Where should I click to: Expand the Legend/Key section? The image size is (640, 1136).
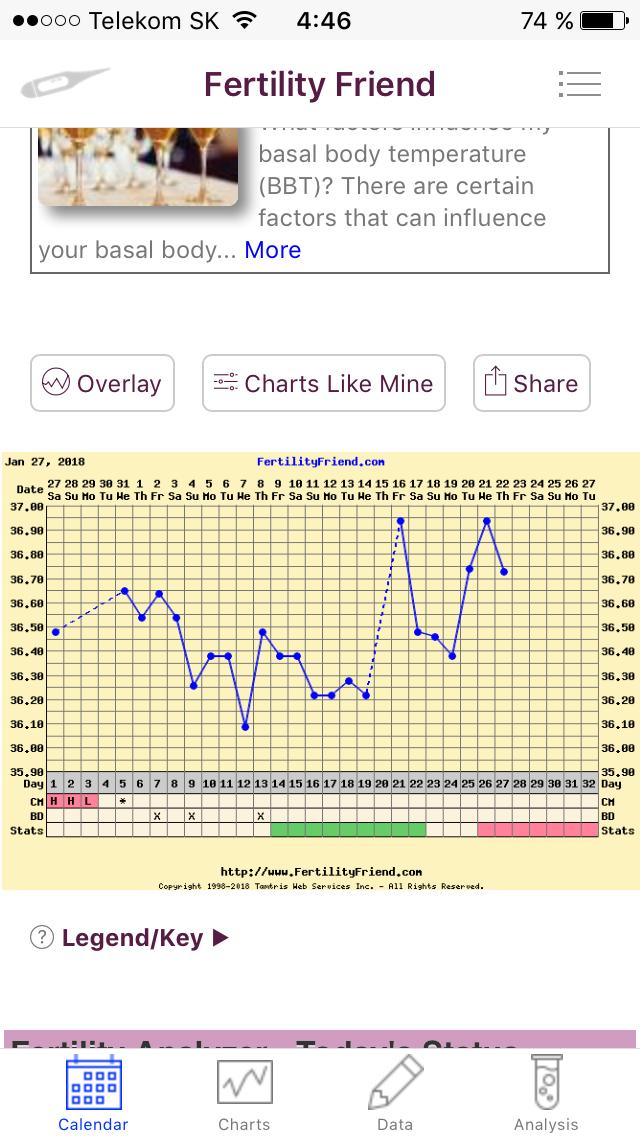pos(131,938)
